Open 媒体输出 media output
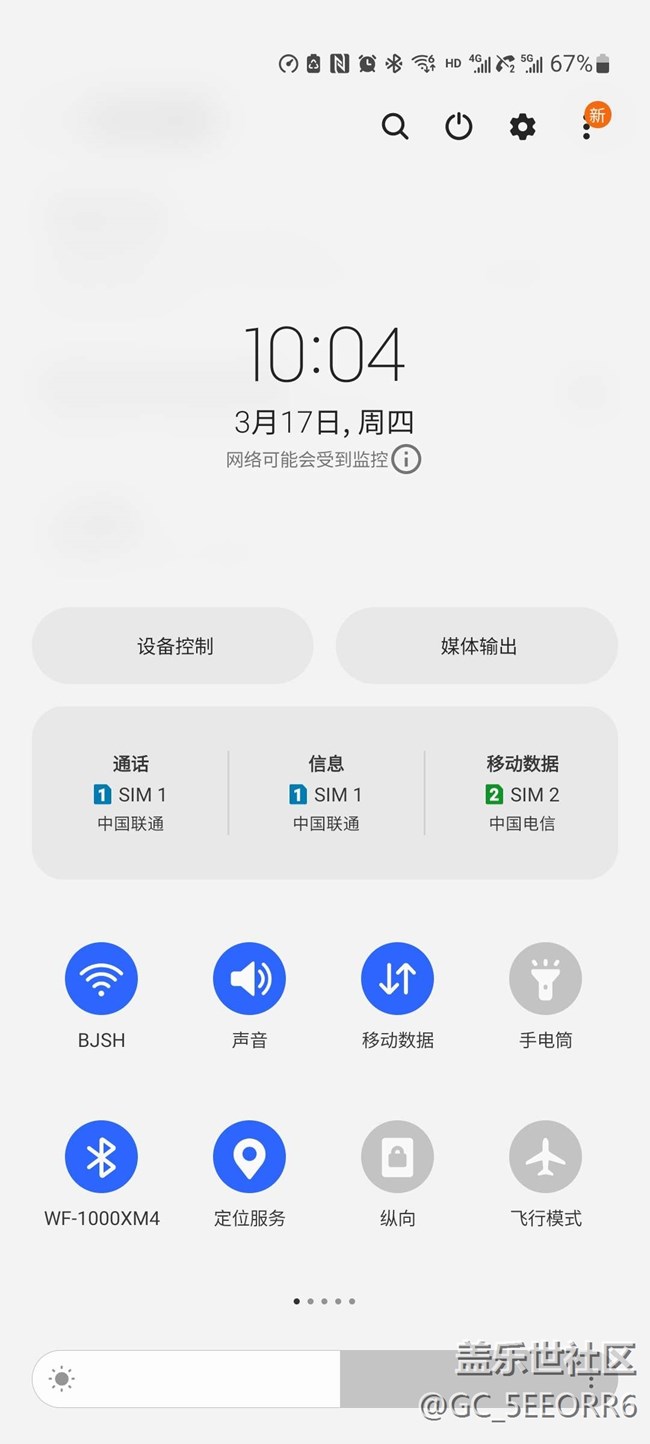 pyautogui.click(x=478, y=646)
